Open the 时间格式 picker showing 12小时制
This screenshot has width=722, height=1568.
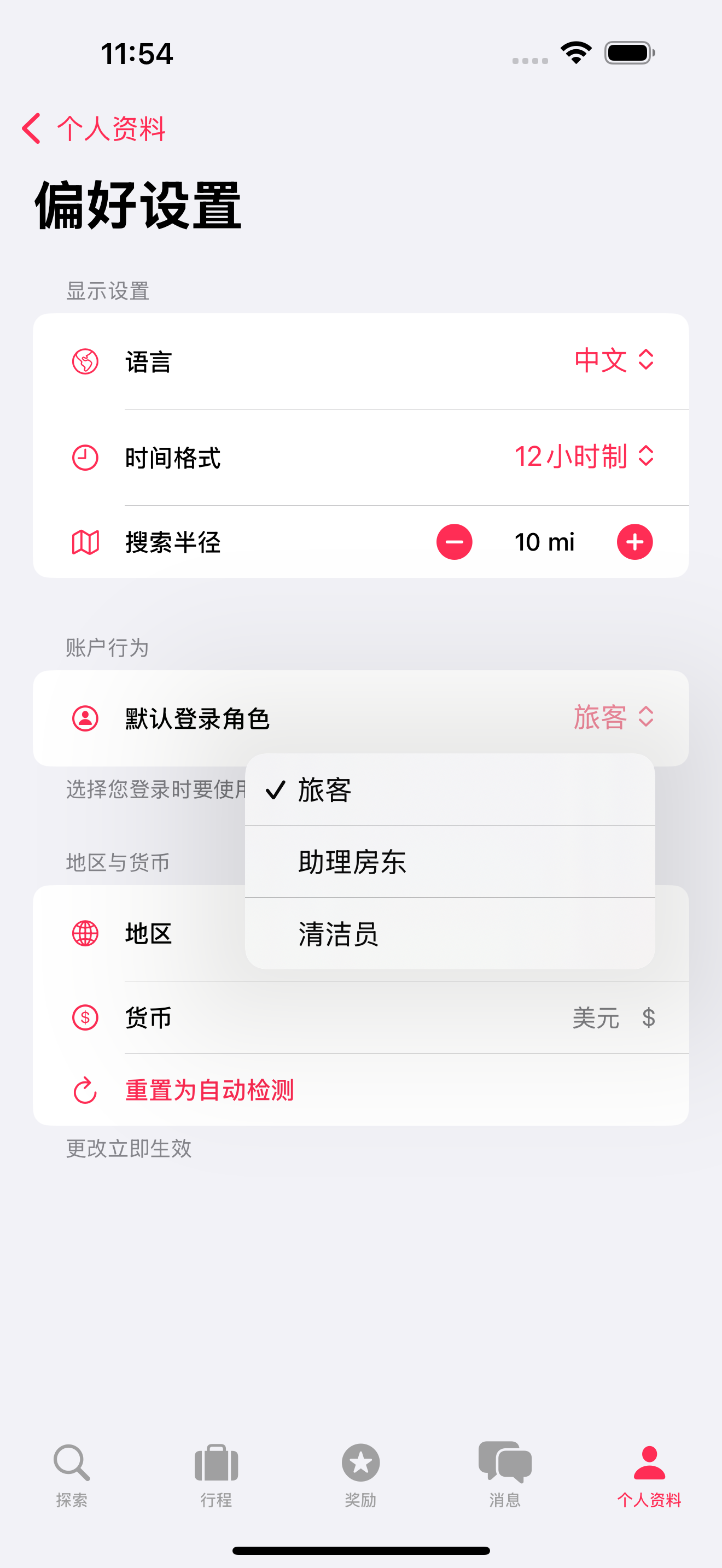click(584, 457)
